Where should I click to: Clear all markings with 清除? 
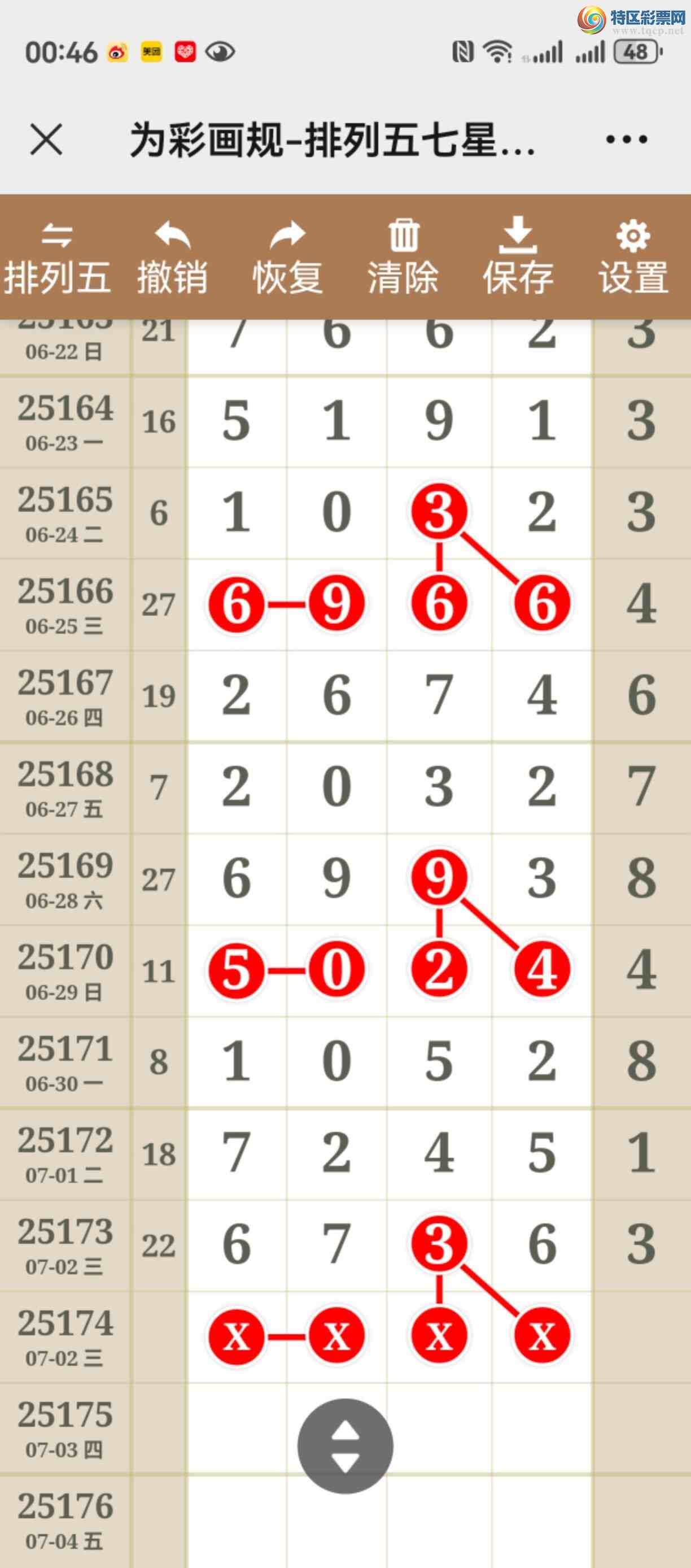click(x=403, y=259)
